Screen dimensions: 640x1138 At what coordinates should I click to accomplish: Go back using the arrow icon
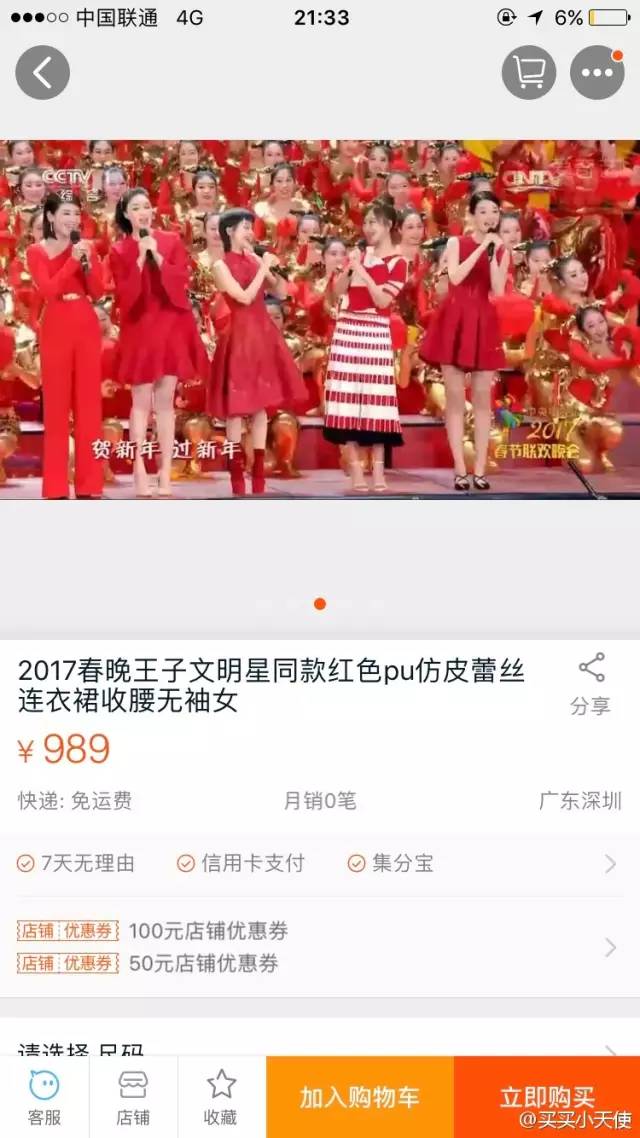(x=42, y=73)
